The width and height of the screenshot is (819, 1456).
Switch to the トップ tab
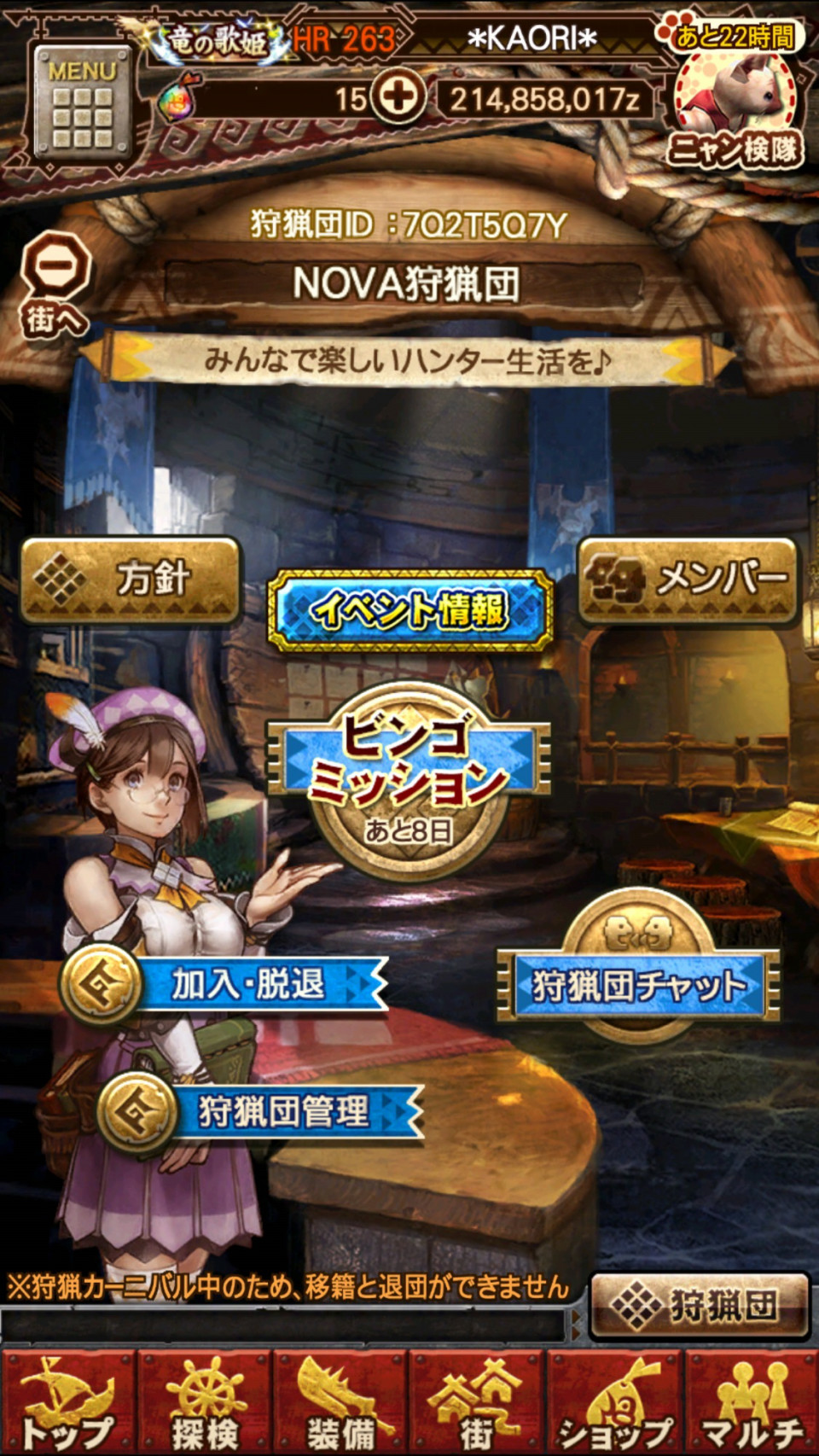68,1401
